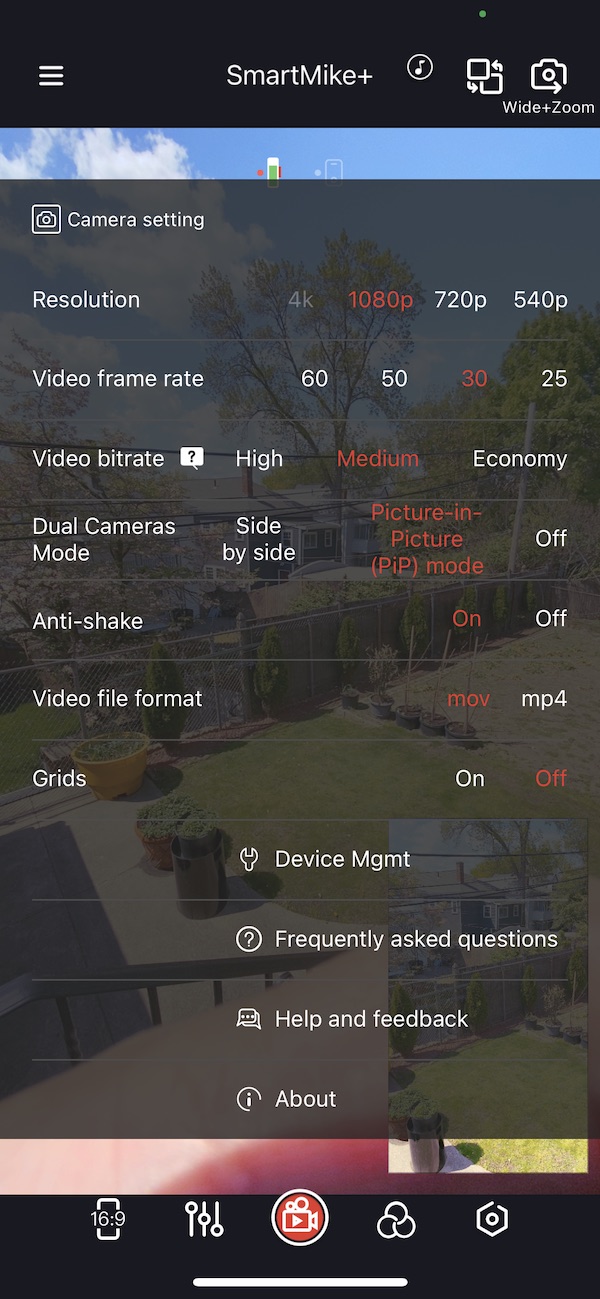Tap the music note icon
The width and height of the screenshot is (600, 1299).
[420, 68]
